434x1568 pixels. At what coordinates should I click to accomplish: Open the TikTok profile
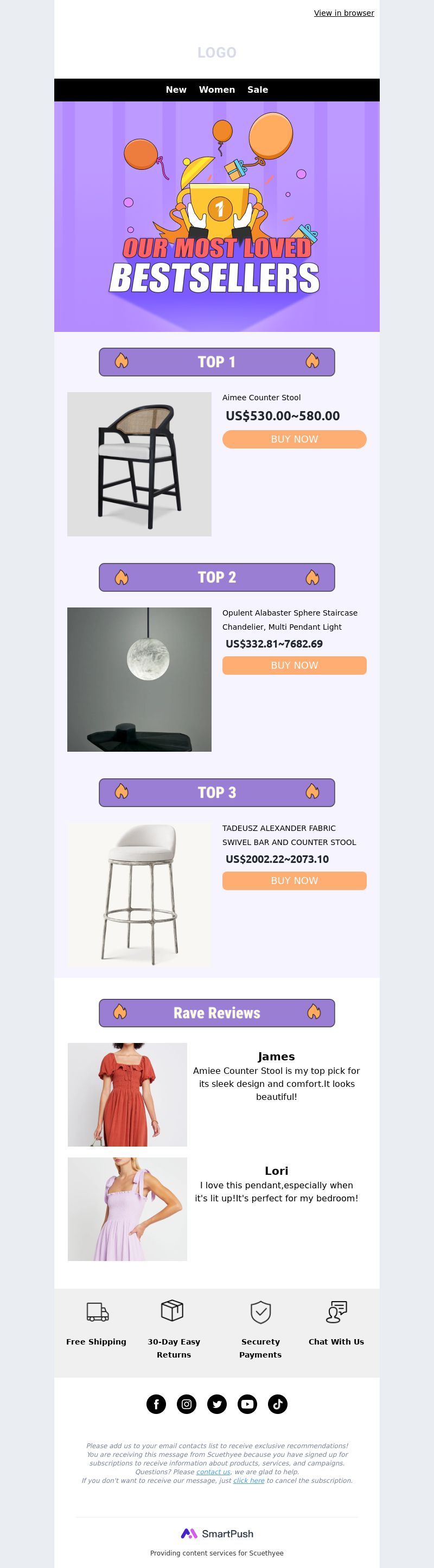(278, 1404)
